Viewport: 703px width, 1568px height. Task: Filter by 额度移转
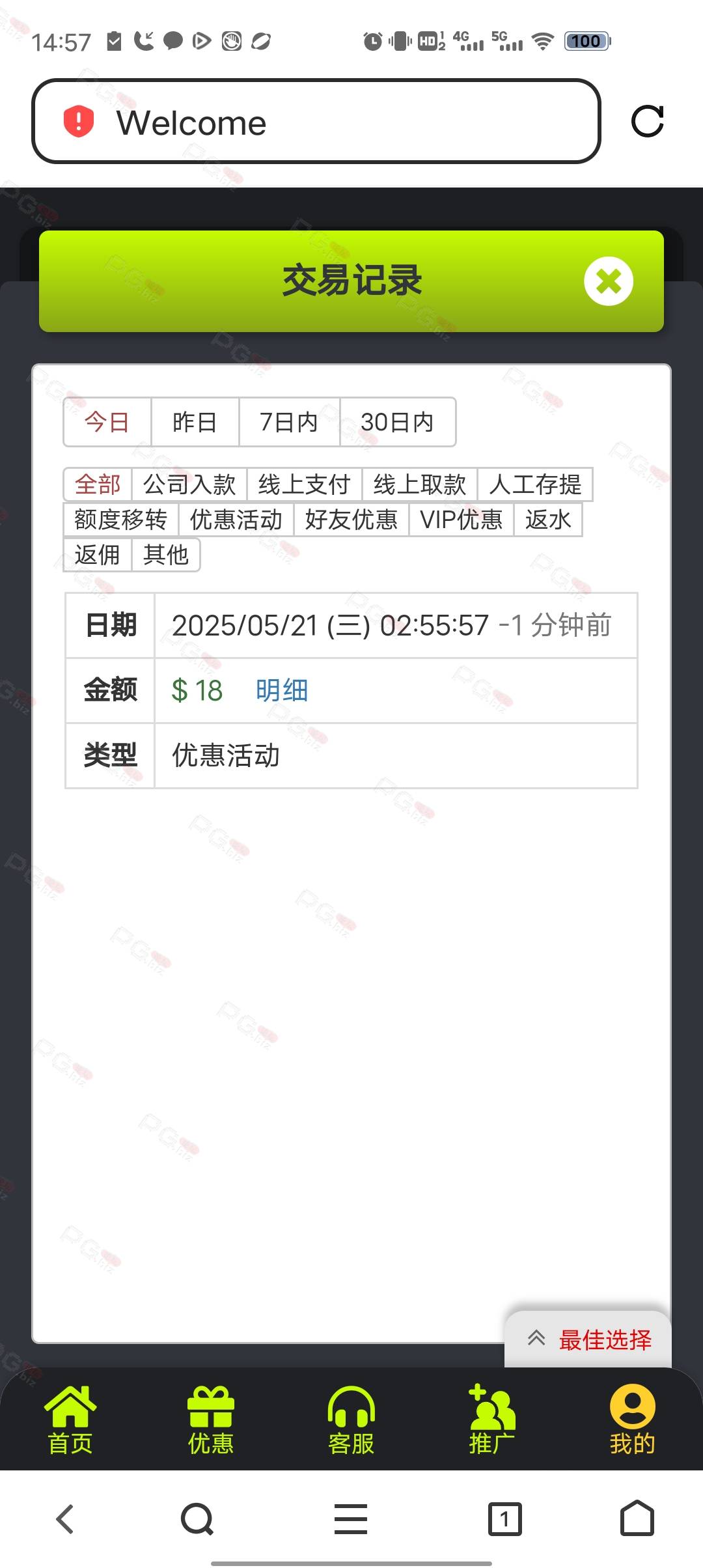click(121, 520)
